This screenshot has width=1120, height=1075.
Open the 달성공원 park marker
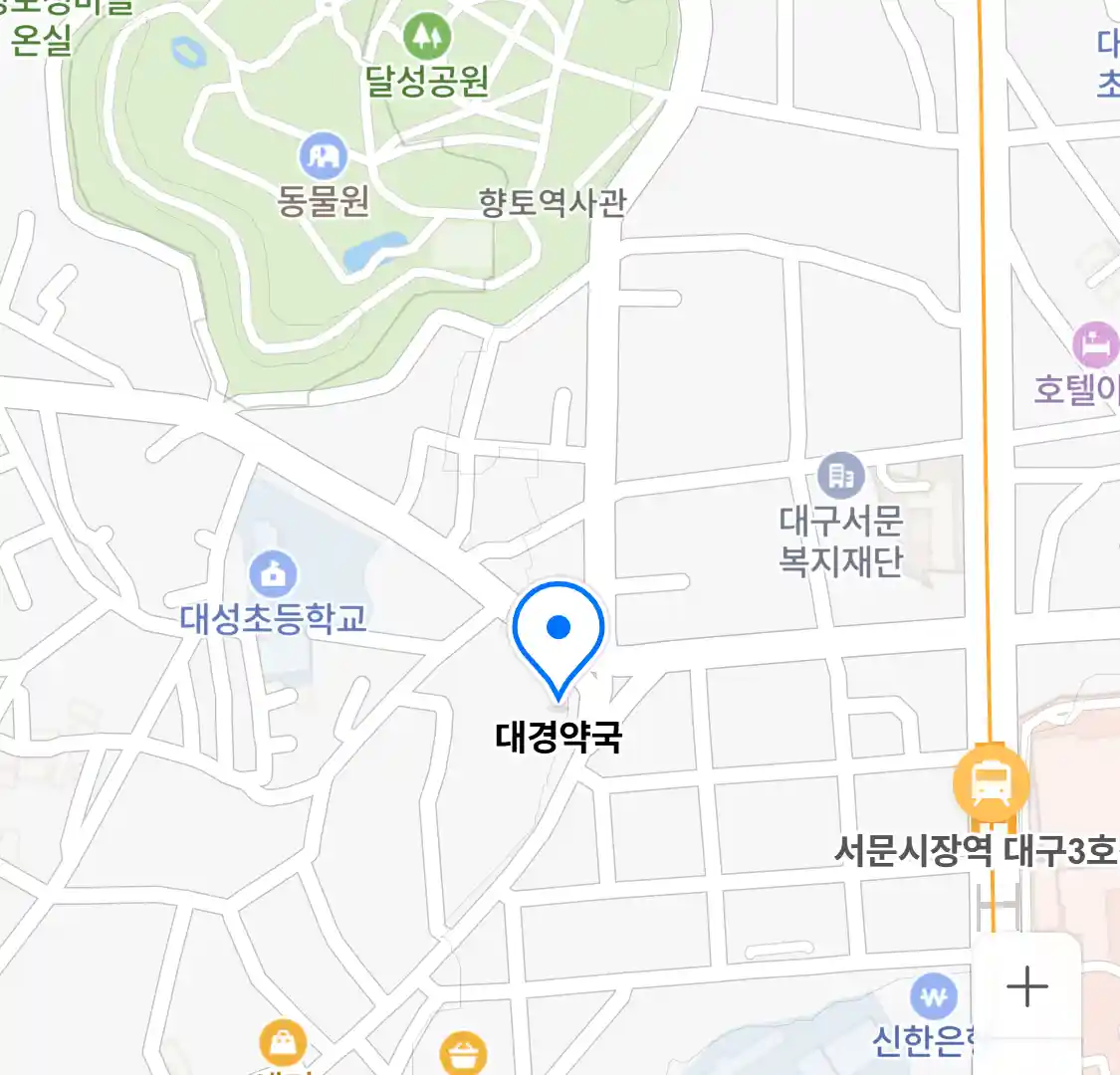click(427, 39)
